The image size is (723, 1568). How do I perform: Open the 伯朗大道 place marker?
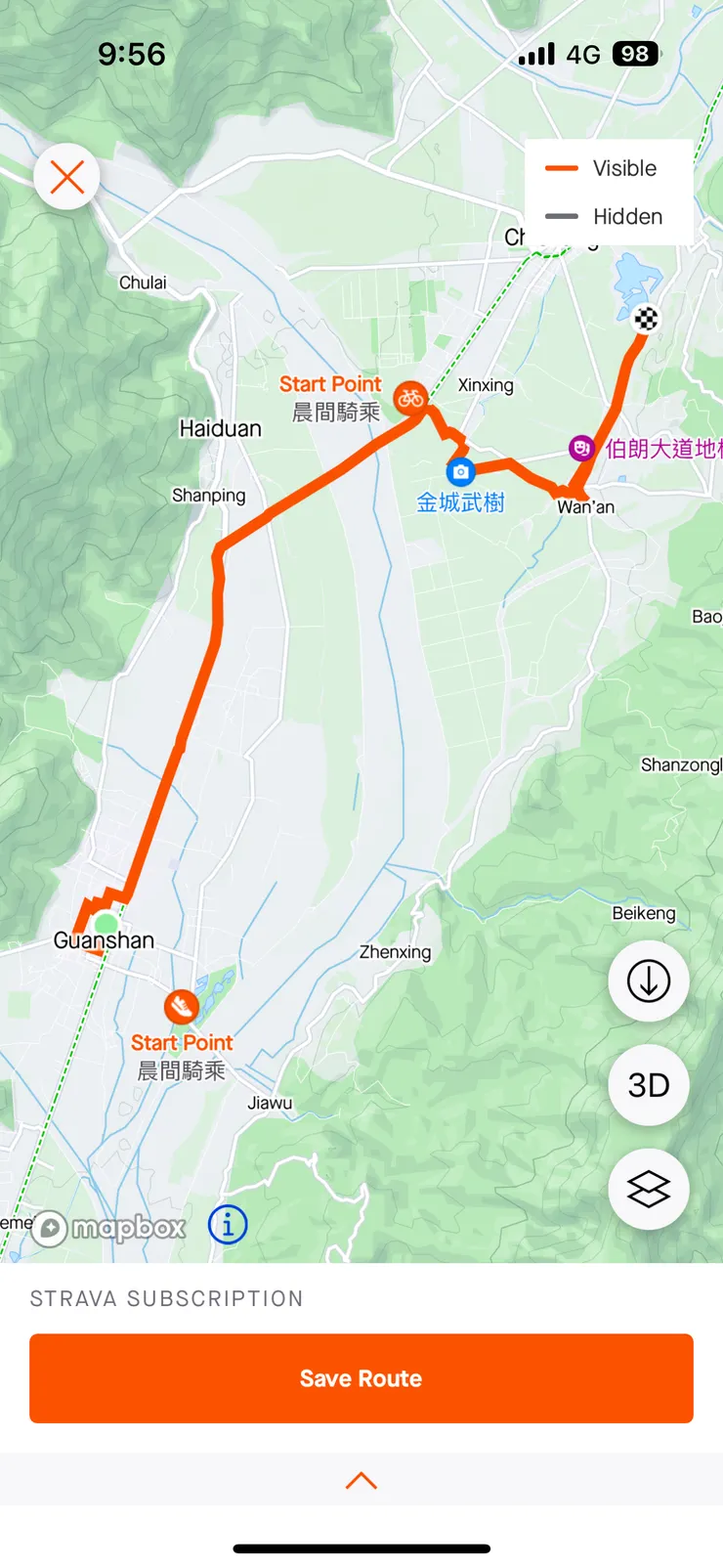(582, 449)
